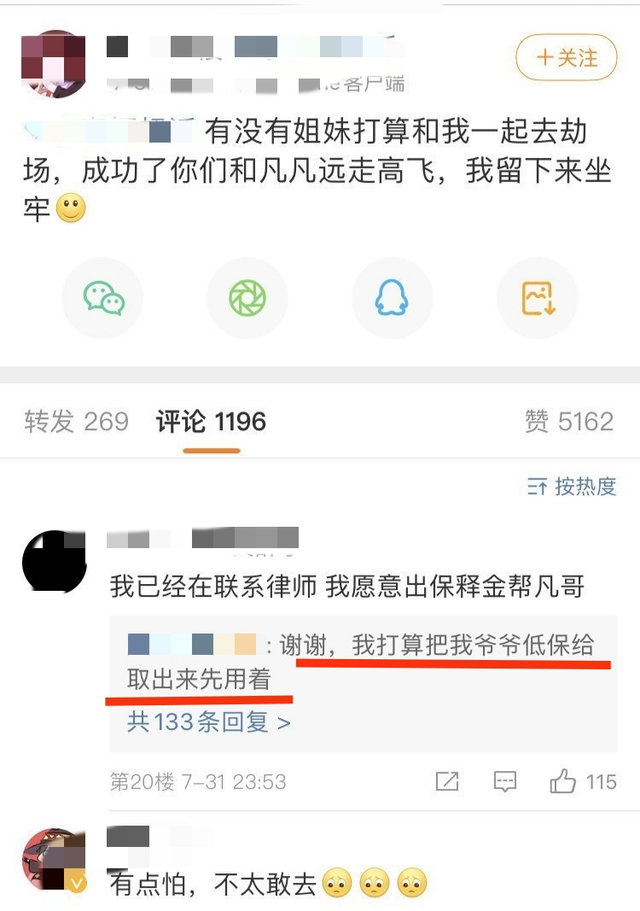Share the post to WeChat Moments
The image size is (640, 911).
point(247,297)
